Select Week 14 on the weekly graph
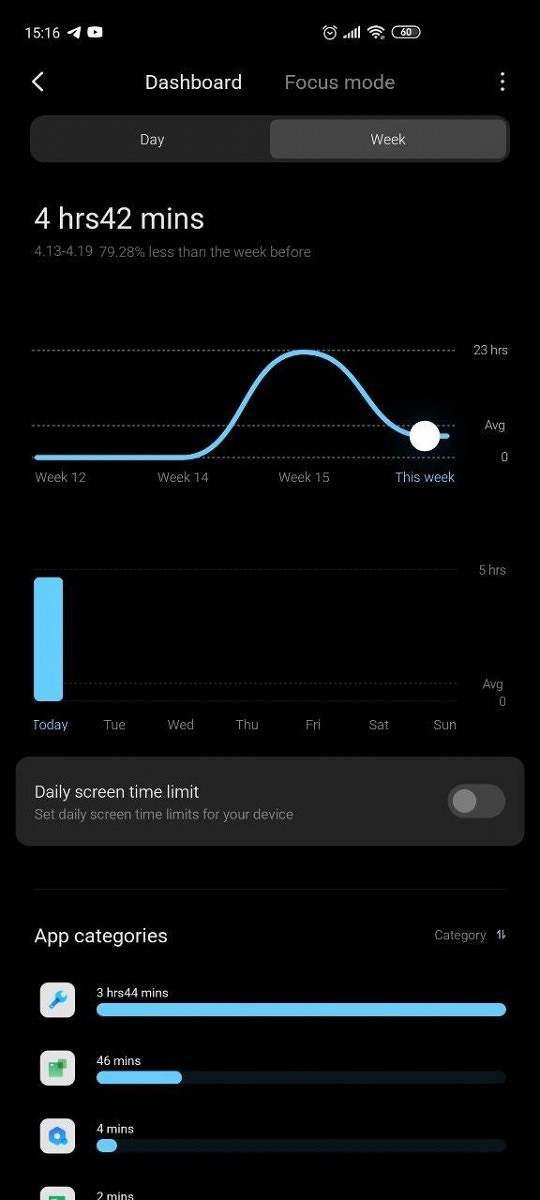540x1200 pixels. (183, 477)
